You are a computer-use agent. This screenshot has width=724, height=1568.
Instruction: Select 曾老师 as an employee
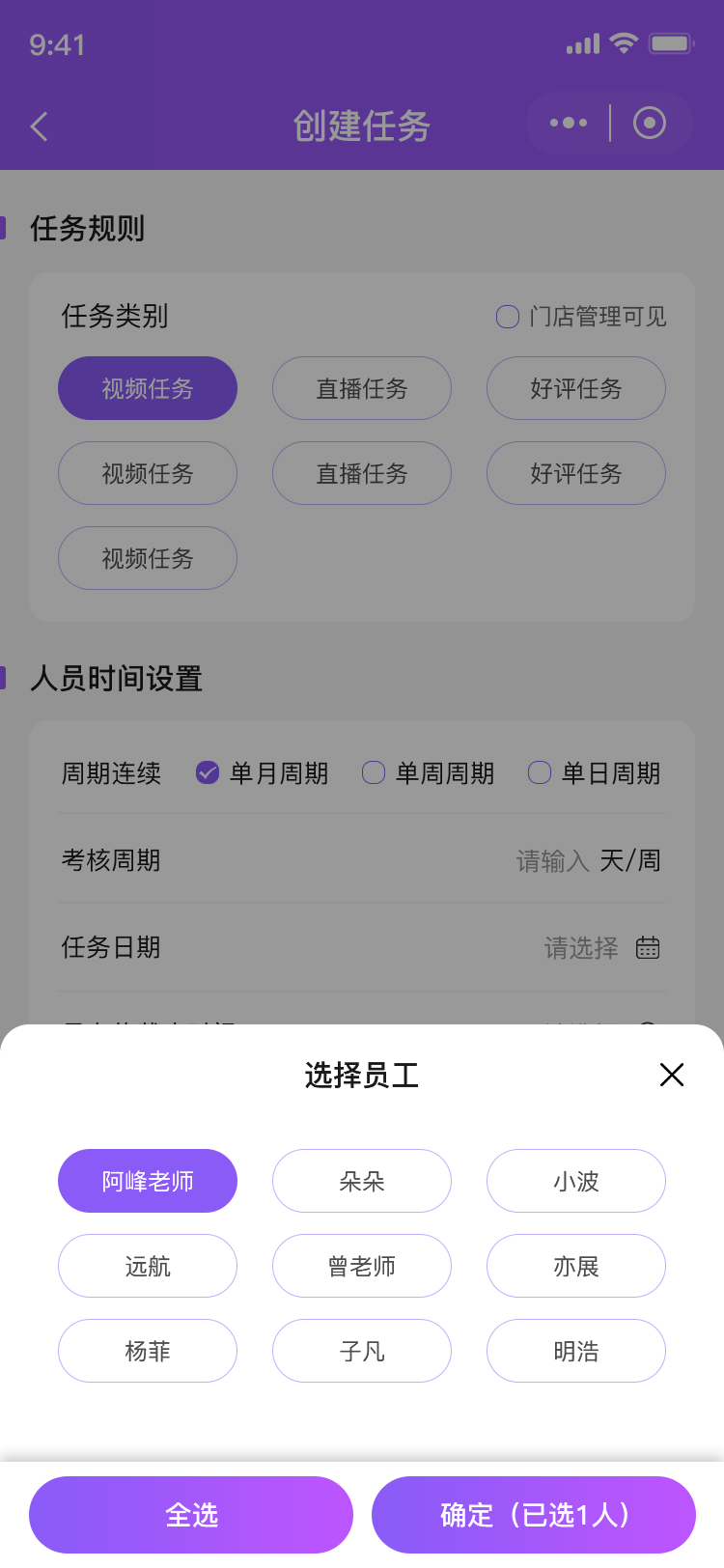(362, 1266)
